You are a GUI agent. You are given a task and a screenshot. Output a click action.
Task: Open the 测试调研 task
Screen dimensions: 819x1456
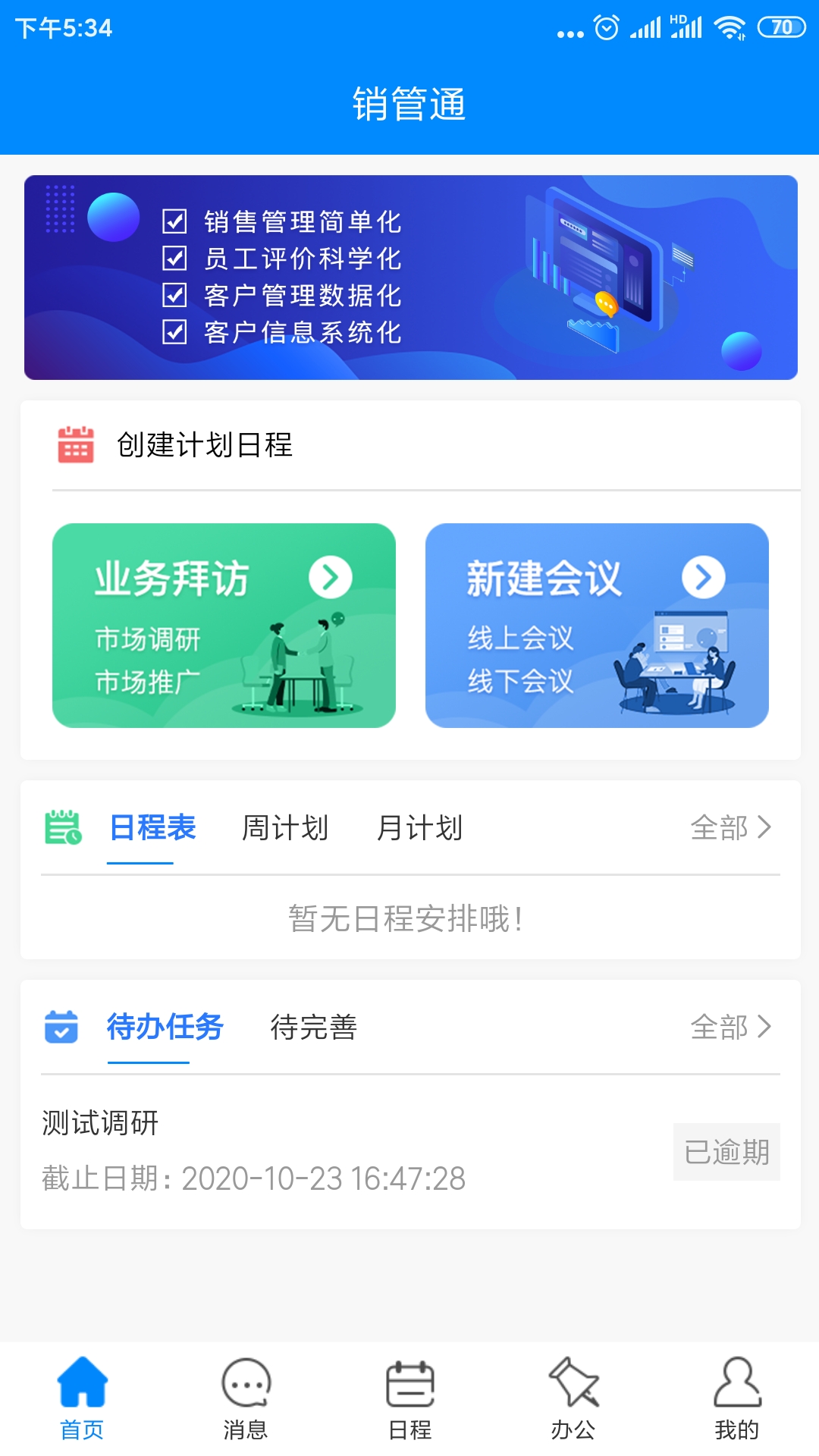[x=303, y=1150]
